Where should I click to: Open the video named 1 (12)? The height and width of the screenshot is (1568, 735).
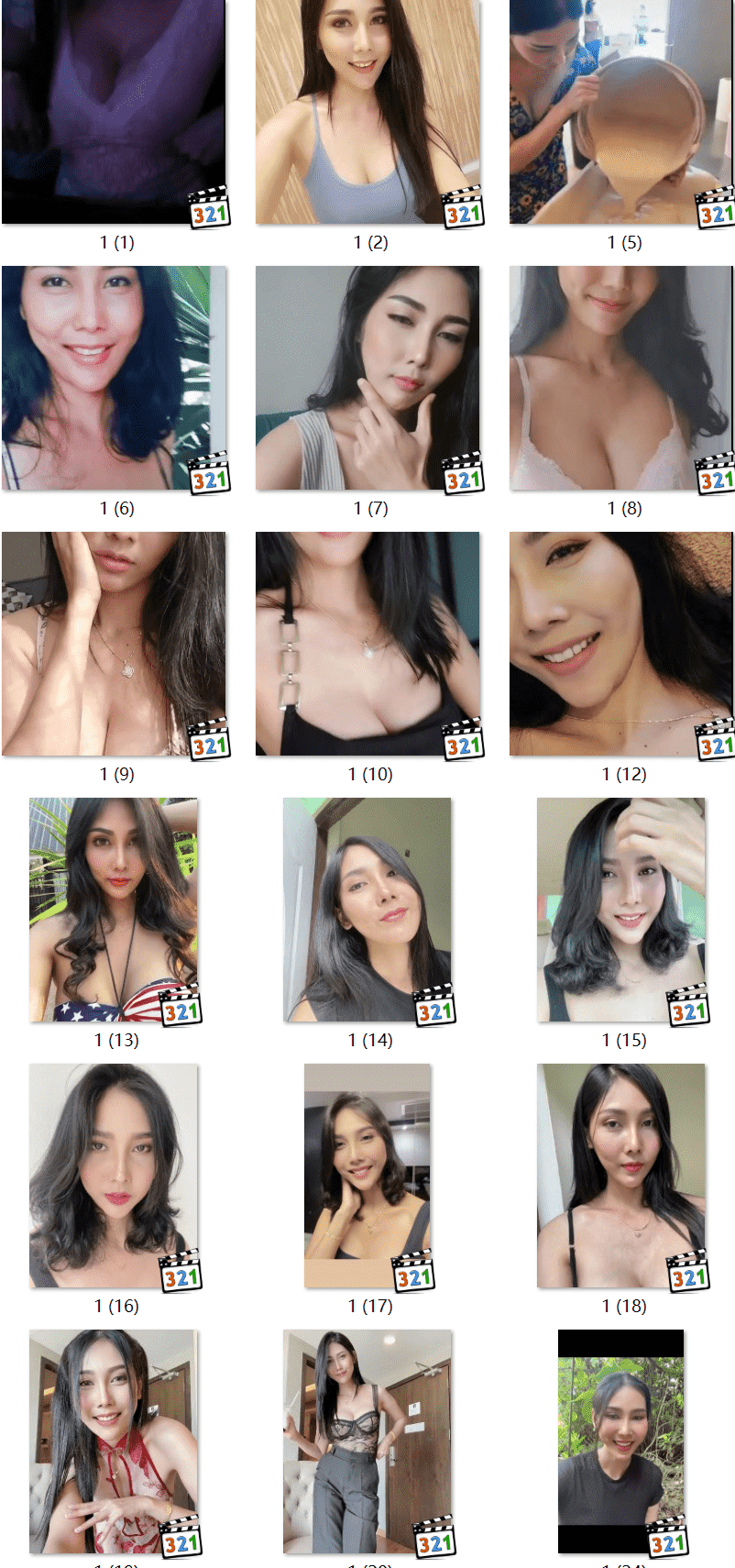(x=621, y=644)
